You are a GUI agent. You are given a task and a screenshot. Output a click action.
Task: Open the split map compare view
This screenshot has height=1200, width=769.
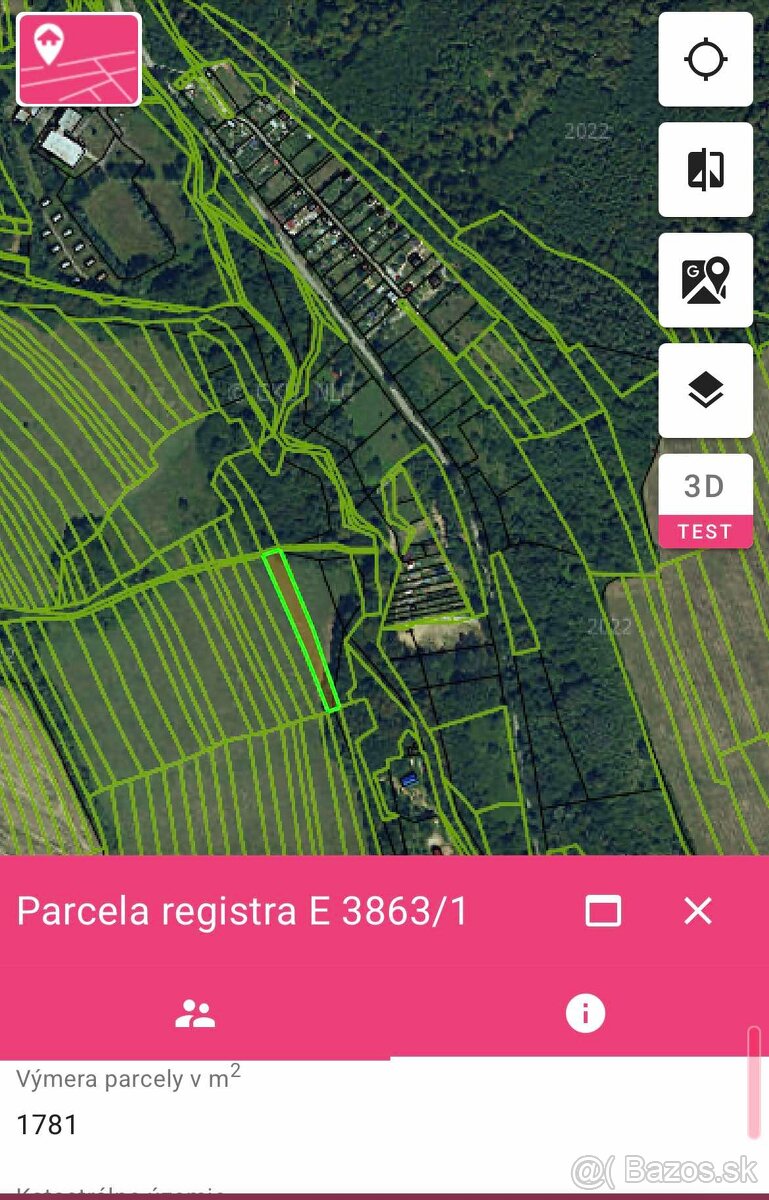pos(705,170)
